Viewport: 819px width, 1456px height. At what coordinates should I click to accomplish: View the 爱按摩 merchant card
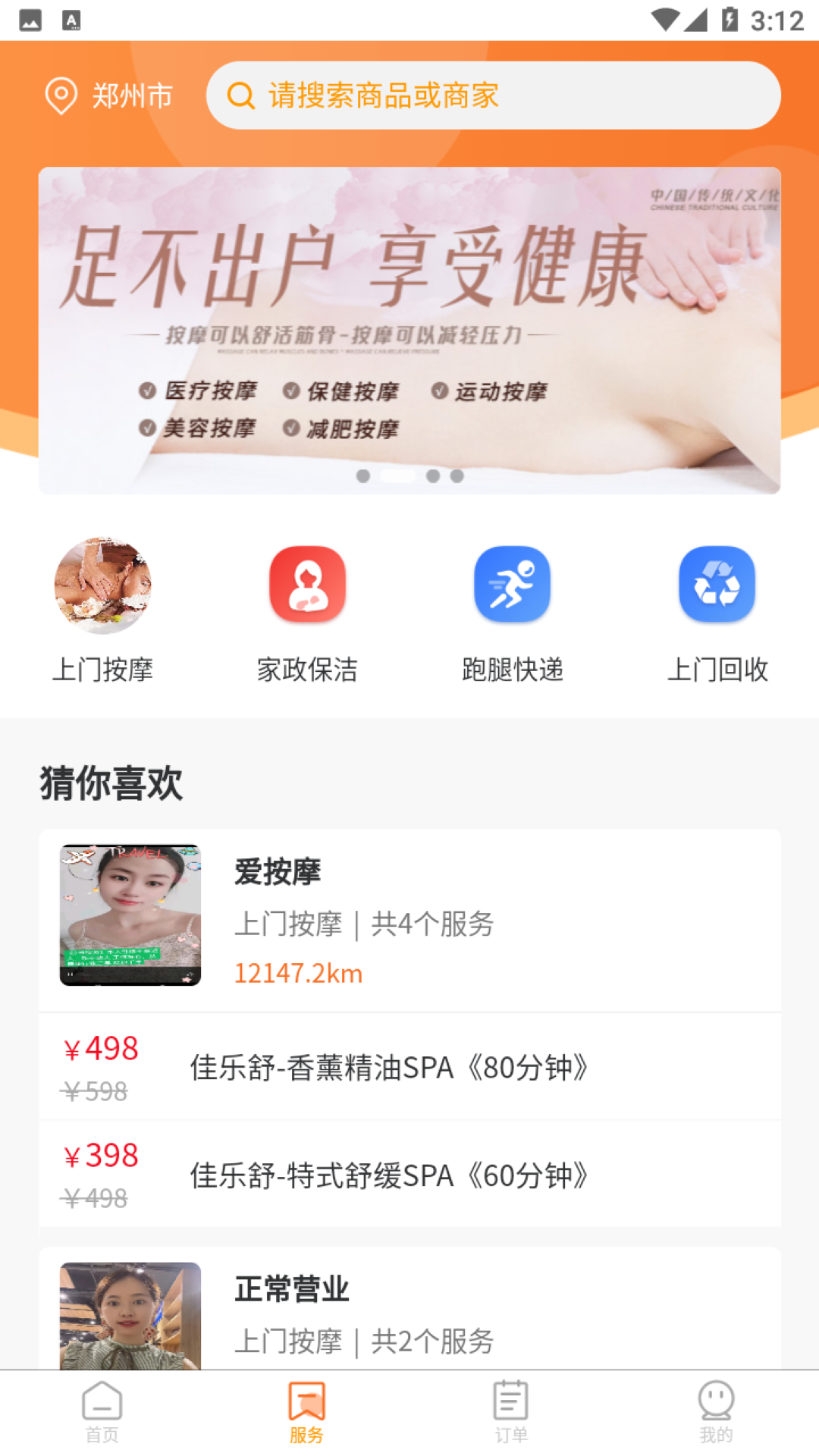coord(409,919)
